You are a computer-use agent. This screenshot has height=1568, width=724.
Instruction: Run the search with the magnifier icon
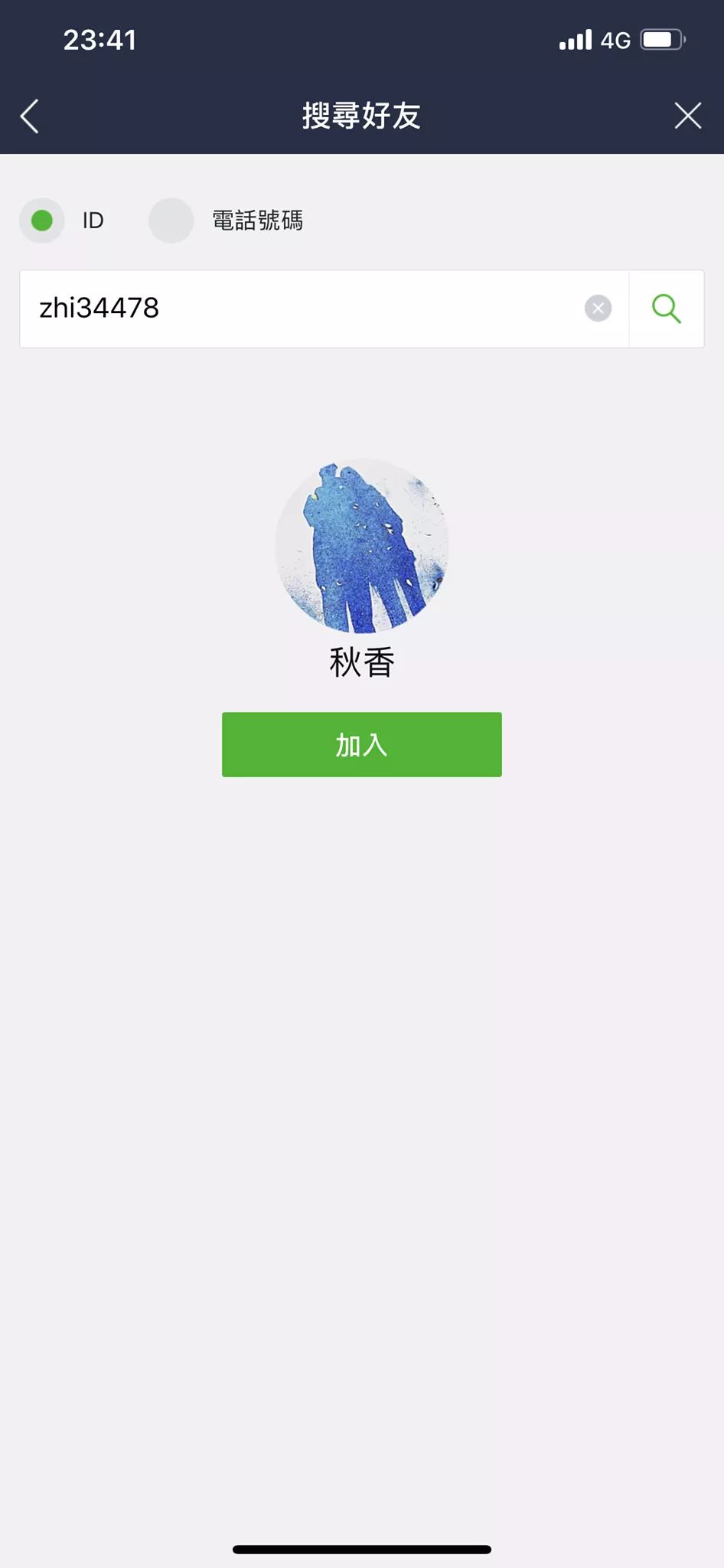pos(666,309)
